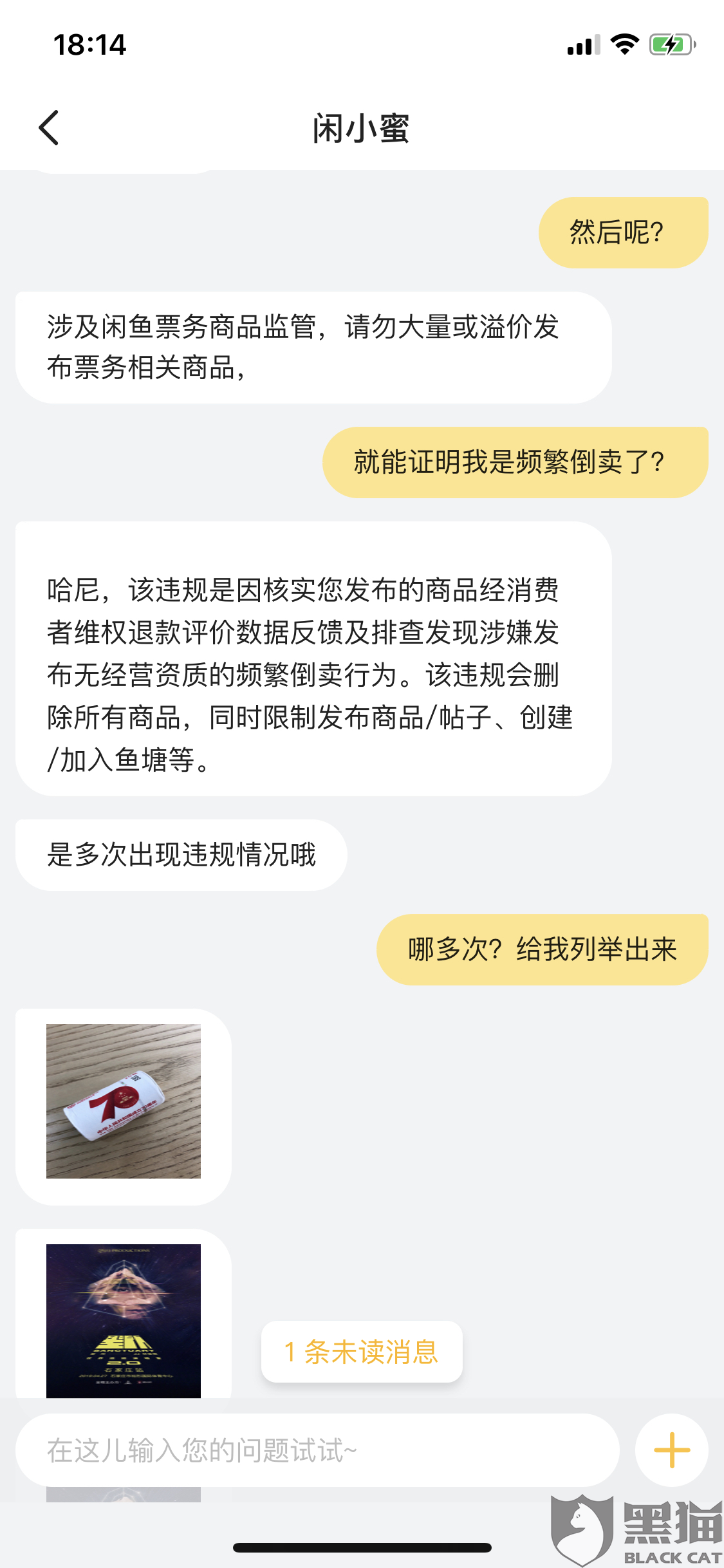Focus the question input field
This screenshot has height=1568, width=724.
317,1450
